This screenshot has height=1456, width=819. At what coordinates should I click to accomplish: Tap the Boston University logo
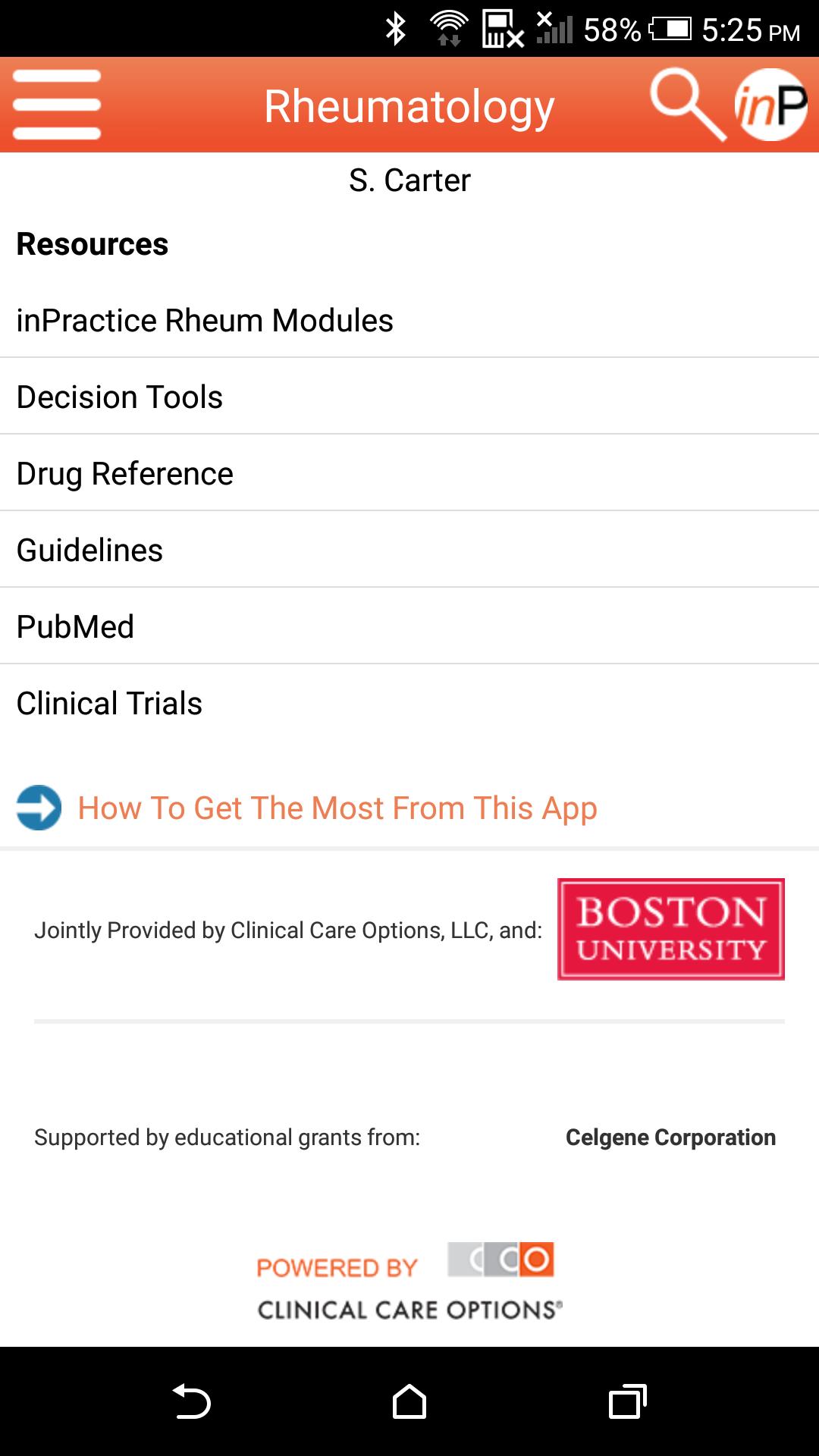pos(670,927)
